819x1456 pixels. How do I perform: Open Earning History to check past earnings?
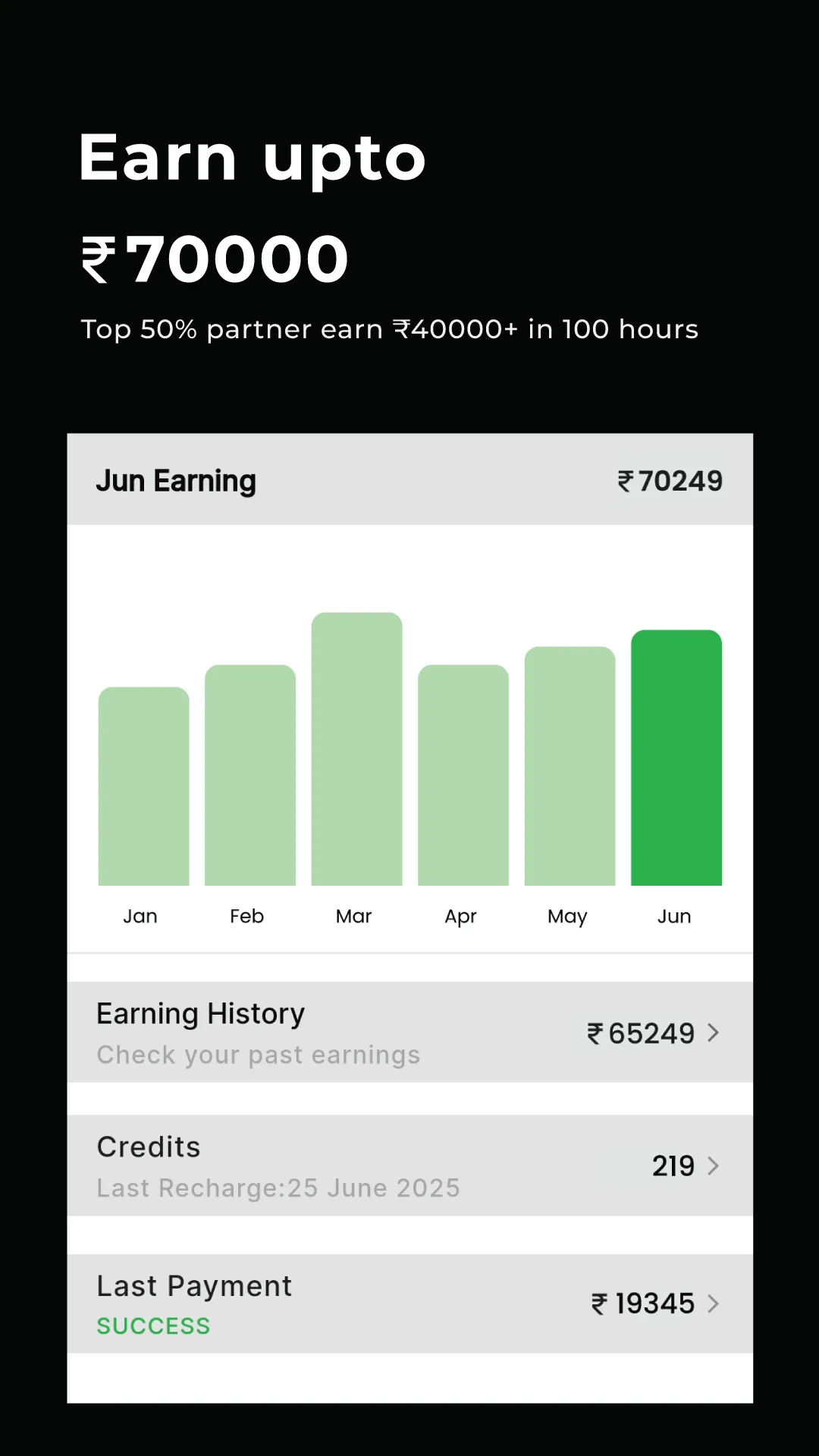pos(200,1013)
